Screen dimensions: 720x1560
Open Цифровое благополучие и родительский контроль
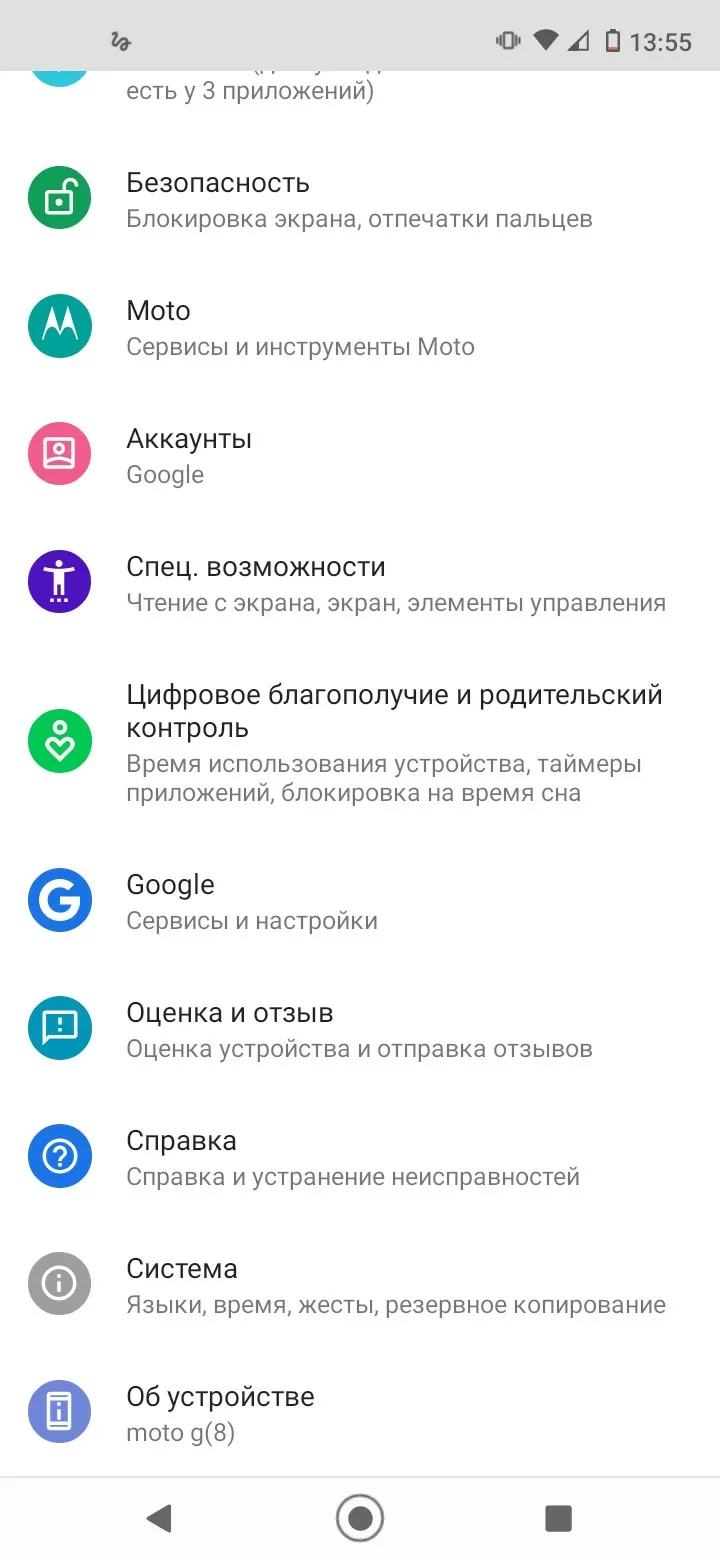360,743
